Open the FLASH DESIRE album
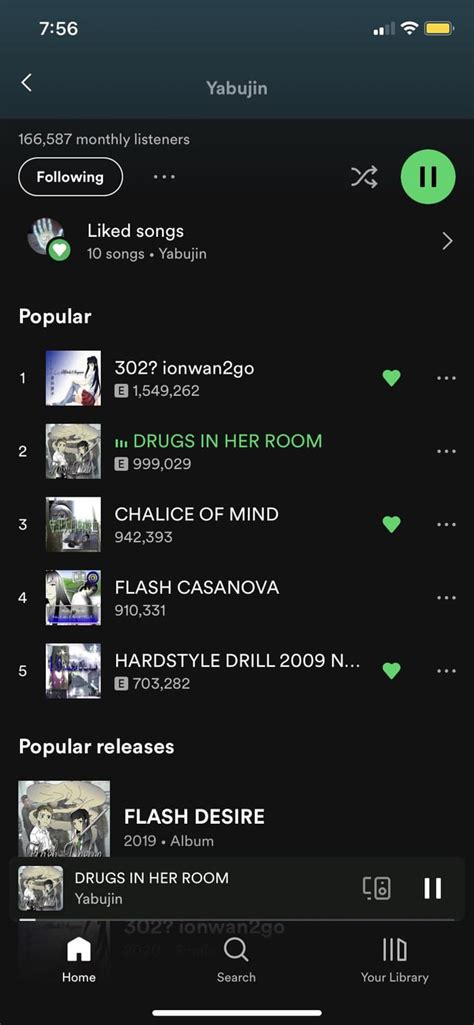The image size is (474, 1025). click(237, 818)
